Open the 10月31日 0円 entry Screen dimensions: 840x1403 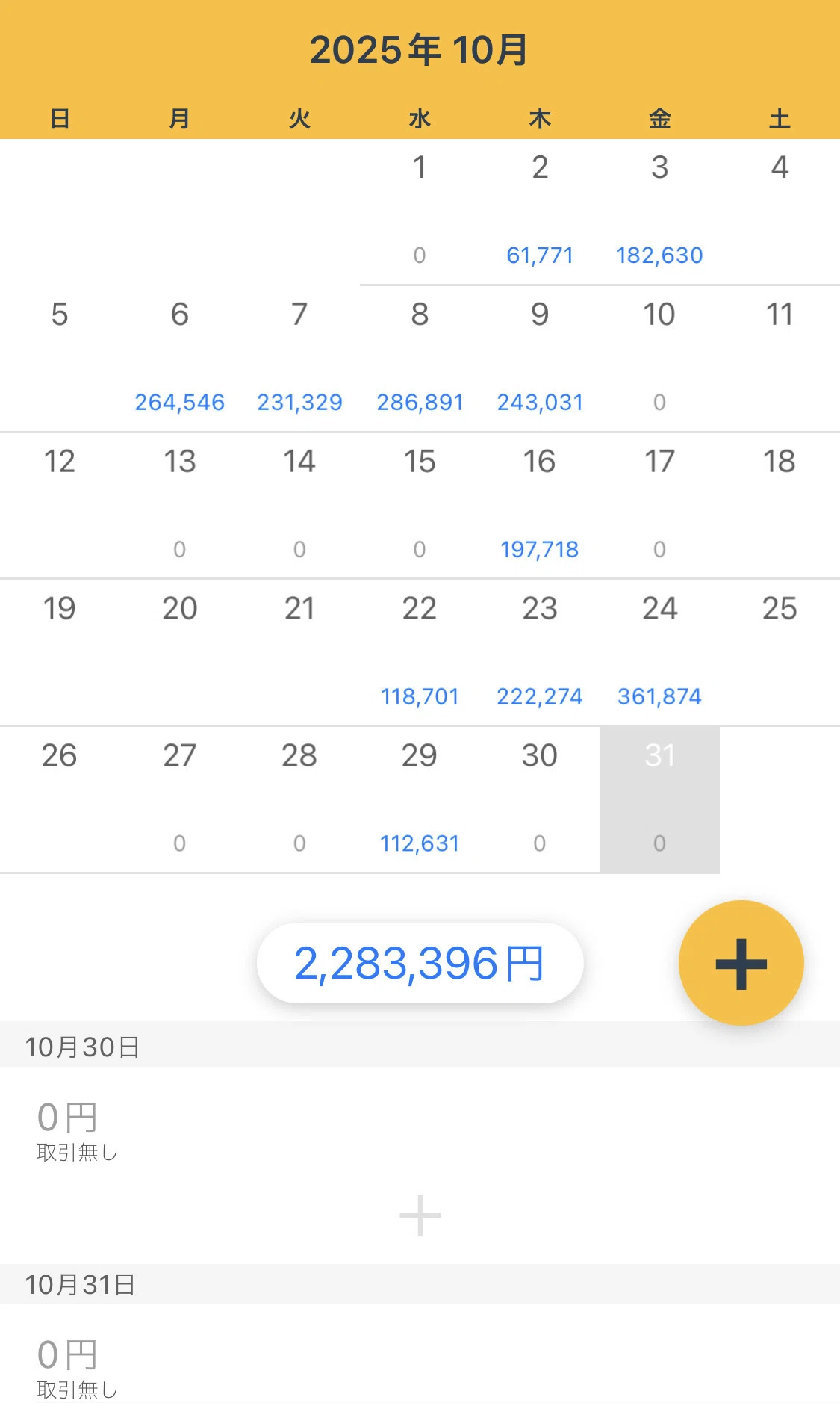(x=420, y=1354)
